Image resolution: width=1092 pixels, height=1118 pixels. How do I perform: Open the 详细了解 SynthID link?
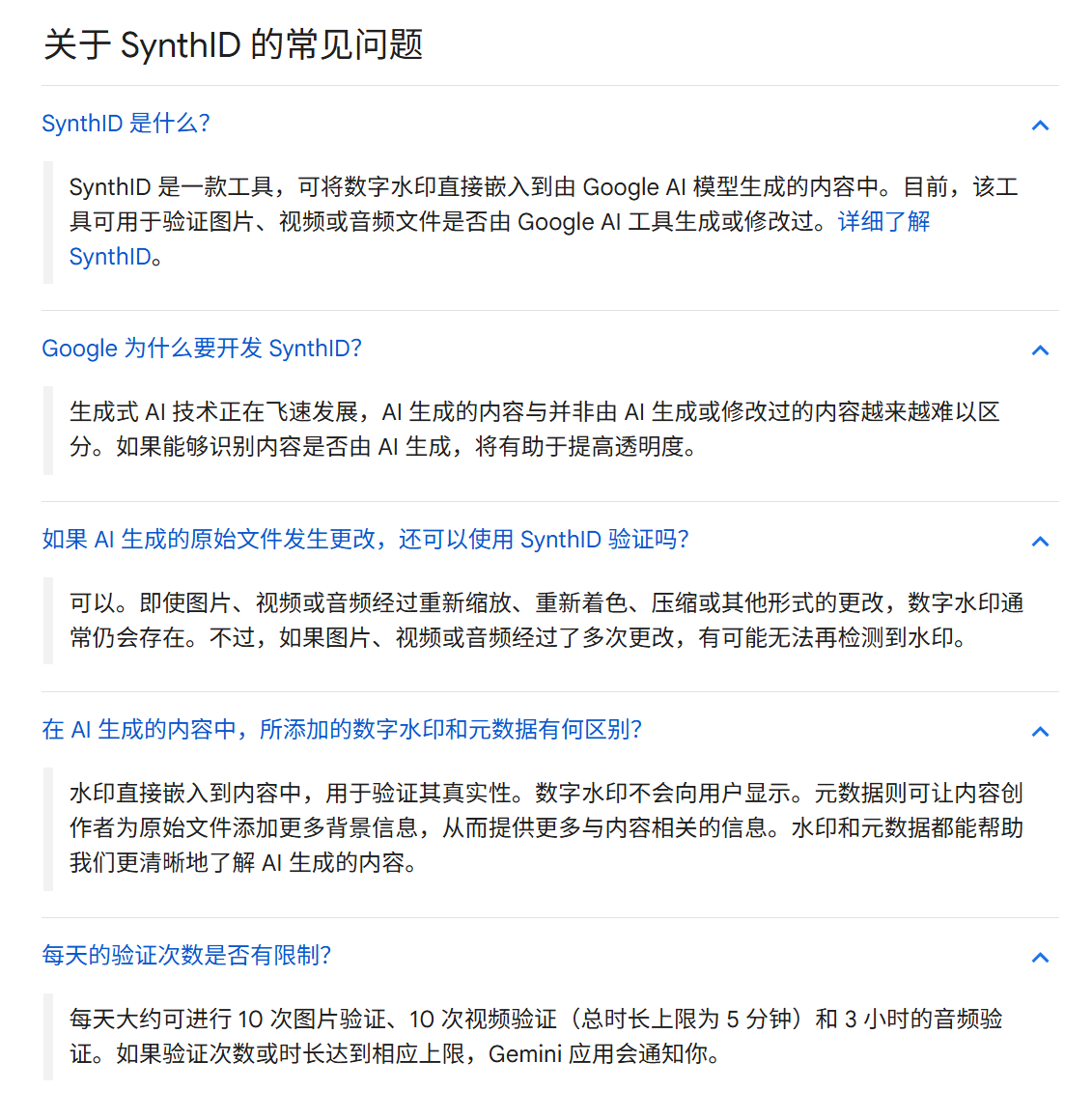(x=882, y=222)
